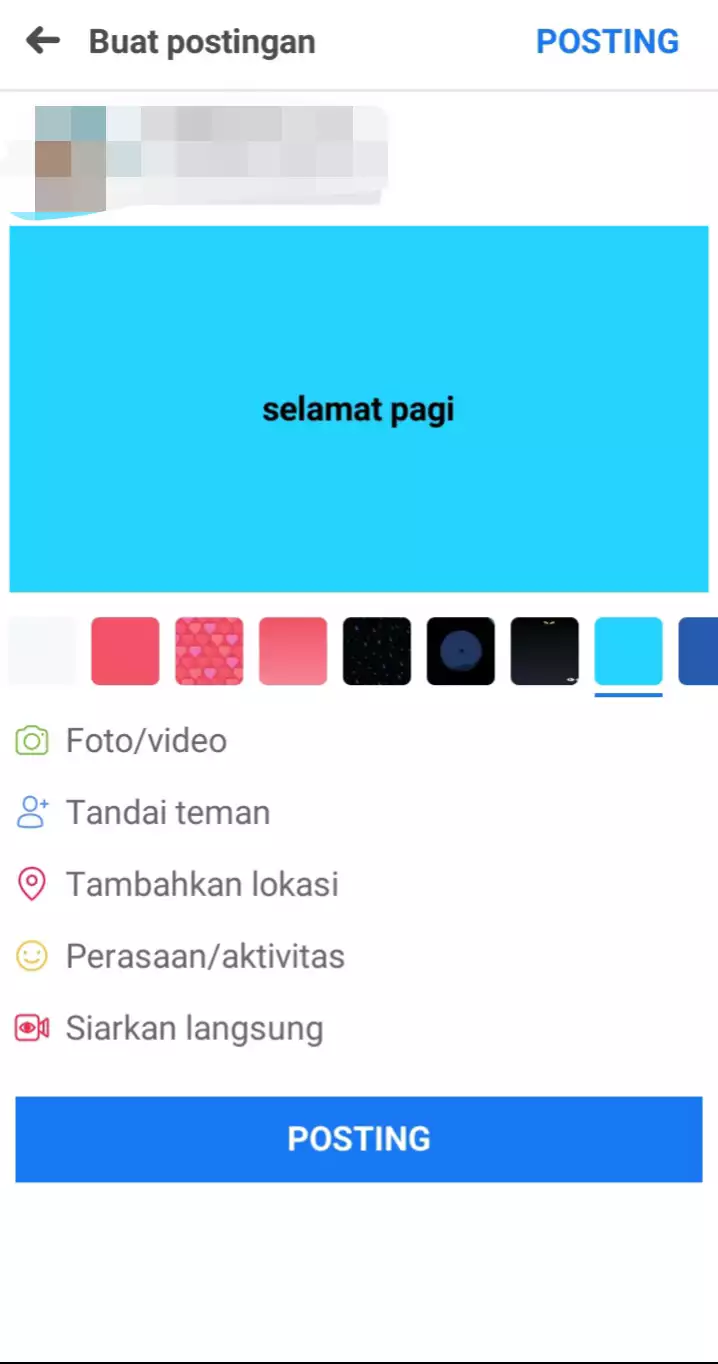Add a Foto/video to the post

point(145,741)
